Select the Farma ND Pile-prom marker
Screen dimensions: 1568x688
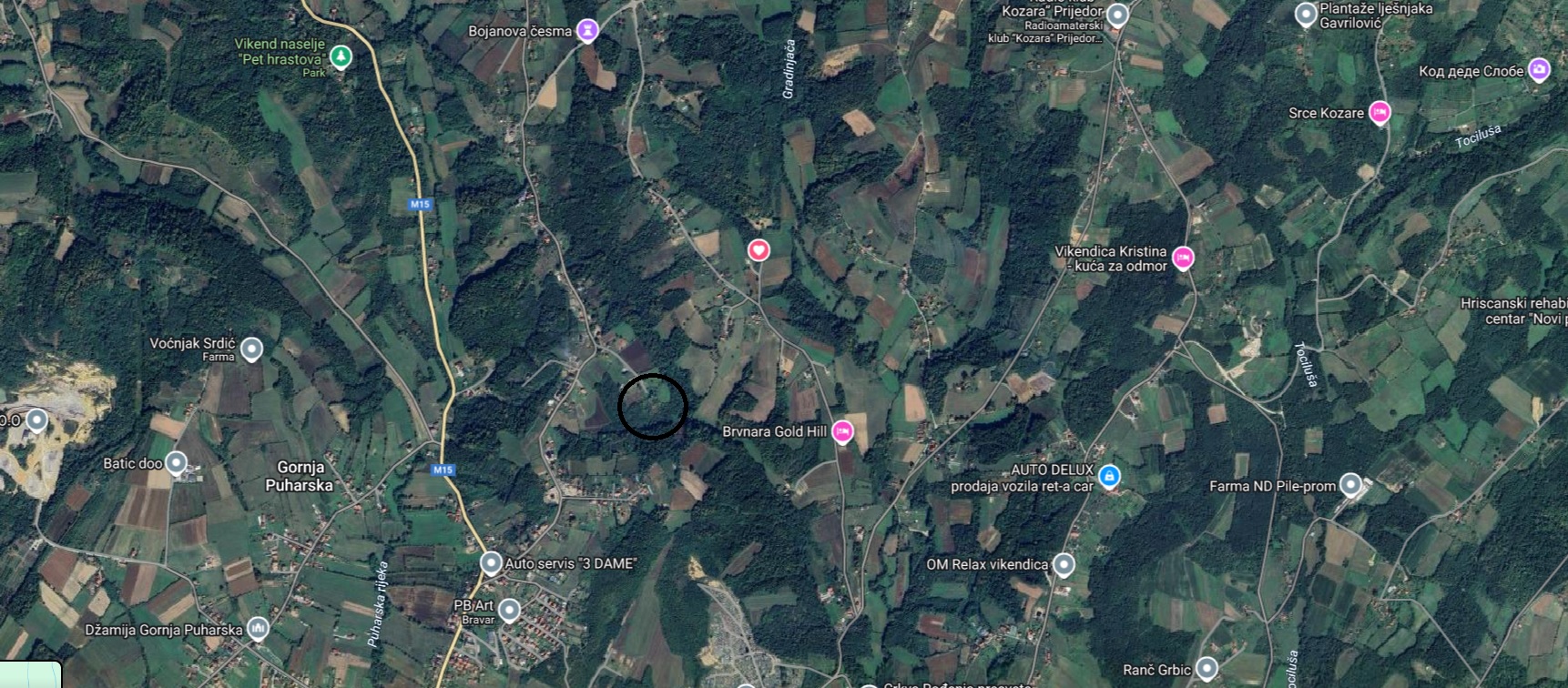point(1351,485)
